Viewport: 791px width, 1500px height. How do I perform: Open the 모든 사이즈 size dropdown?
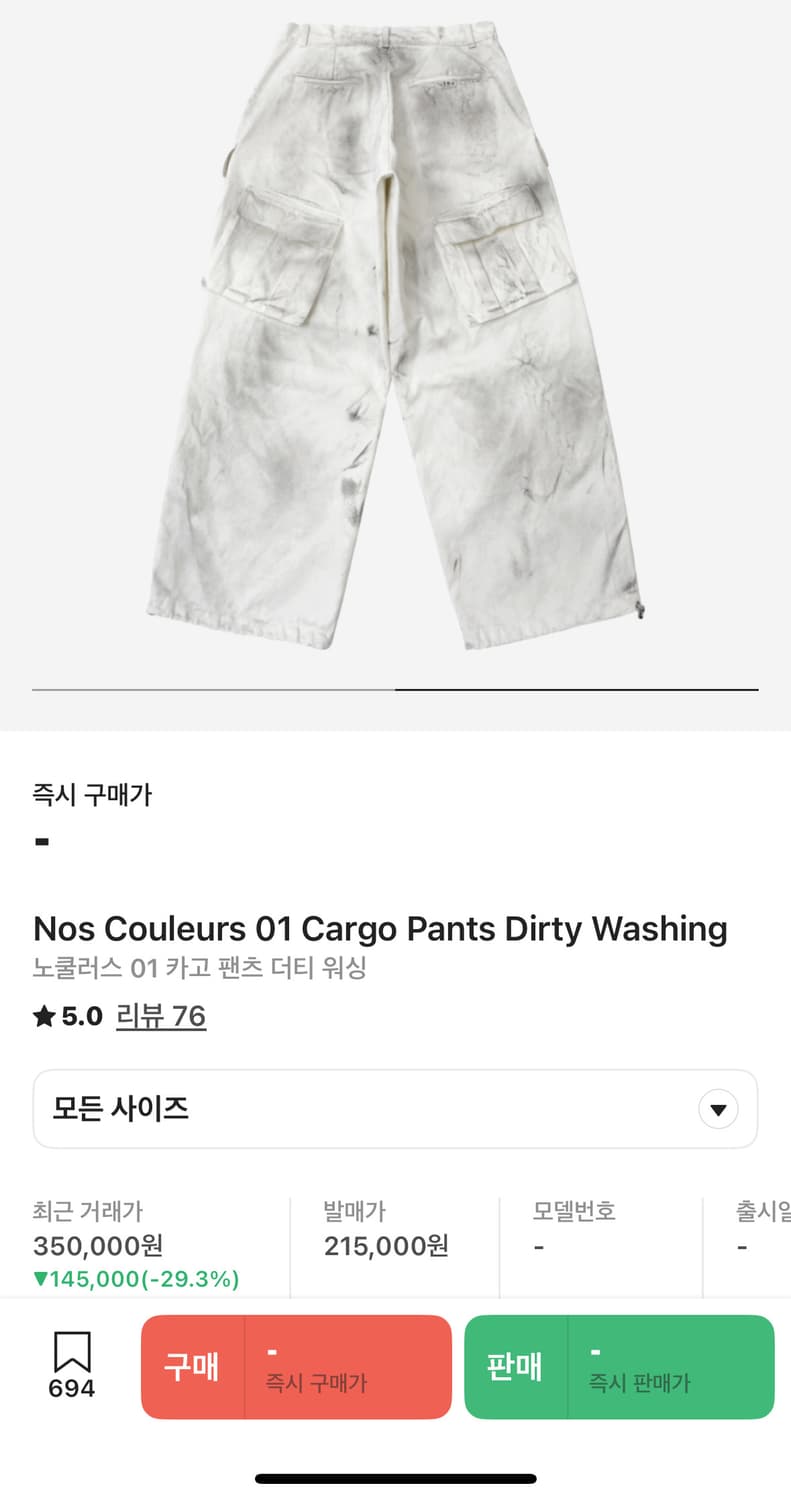tap(395, 1108)
